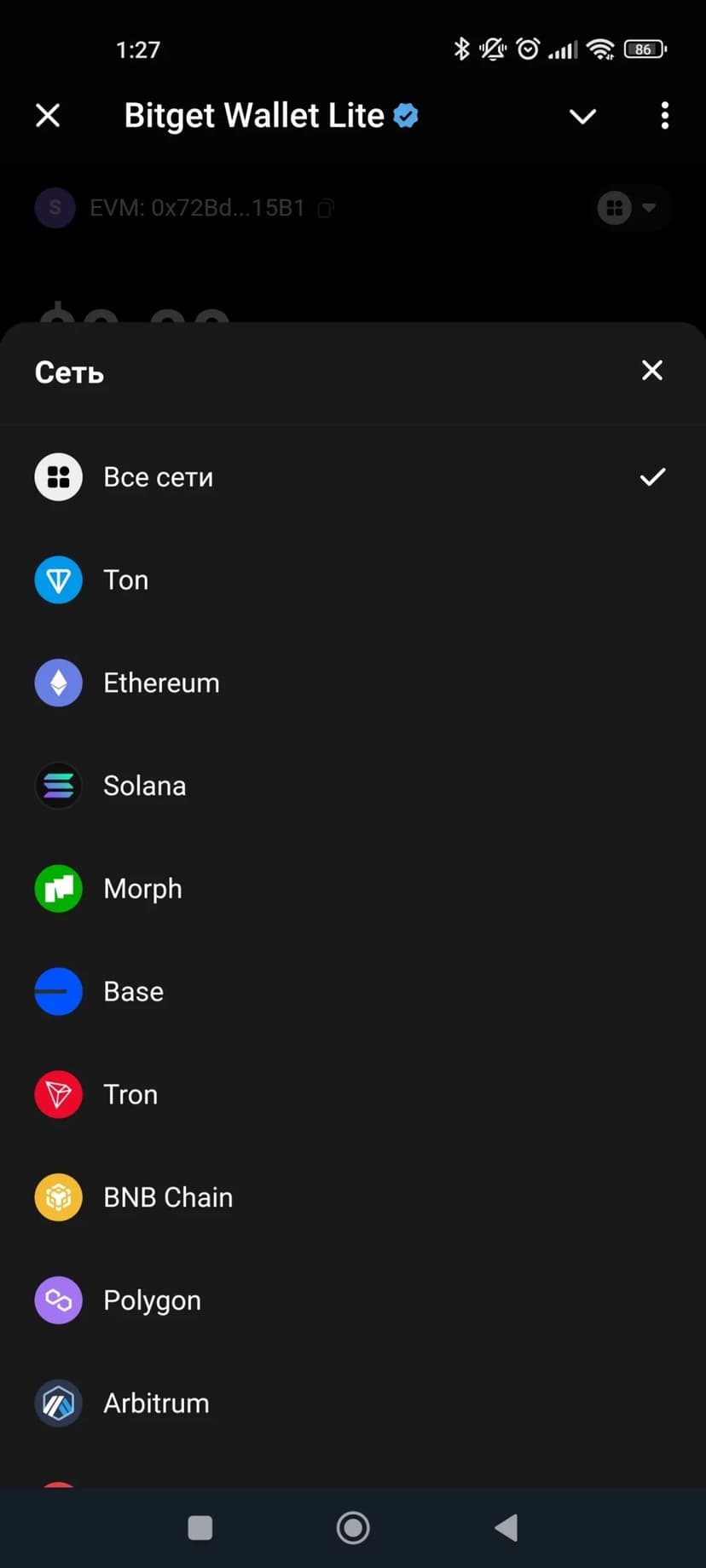Collapse the mini app with the chevron

click(x=582, y=116)
